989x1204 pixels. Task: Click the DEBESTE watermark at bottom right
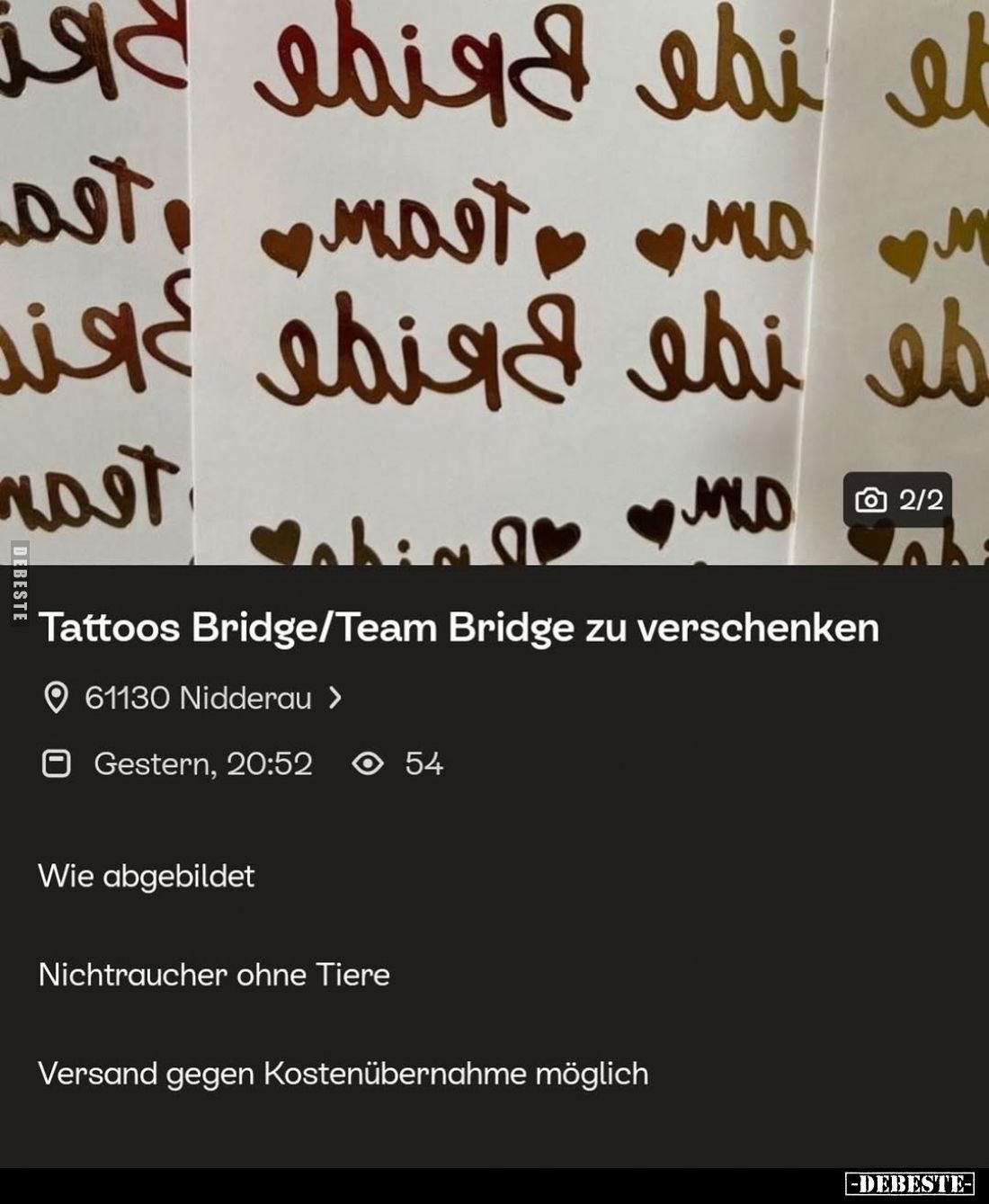click(x=910, y=1185)
